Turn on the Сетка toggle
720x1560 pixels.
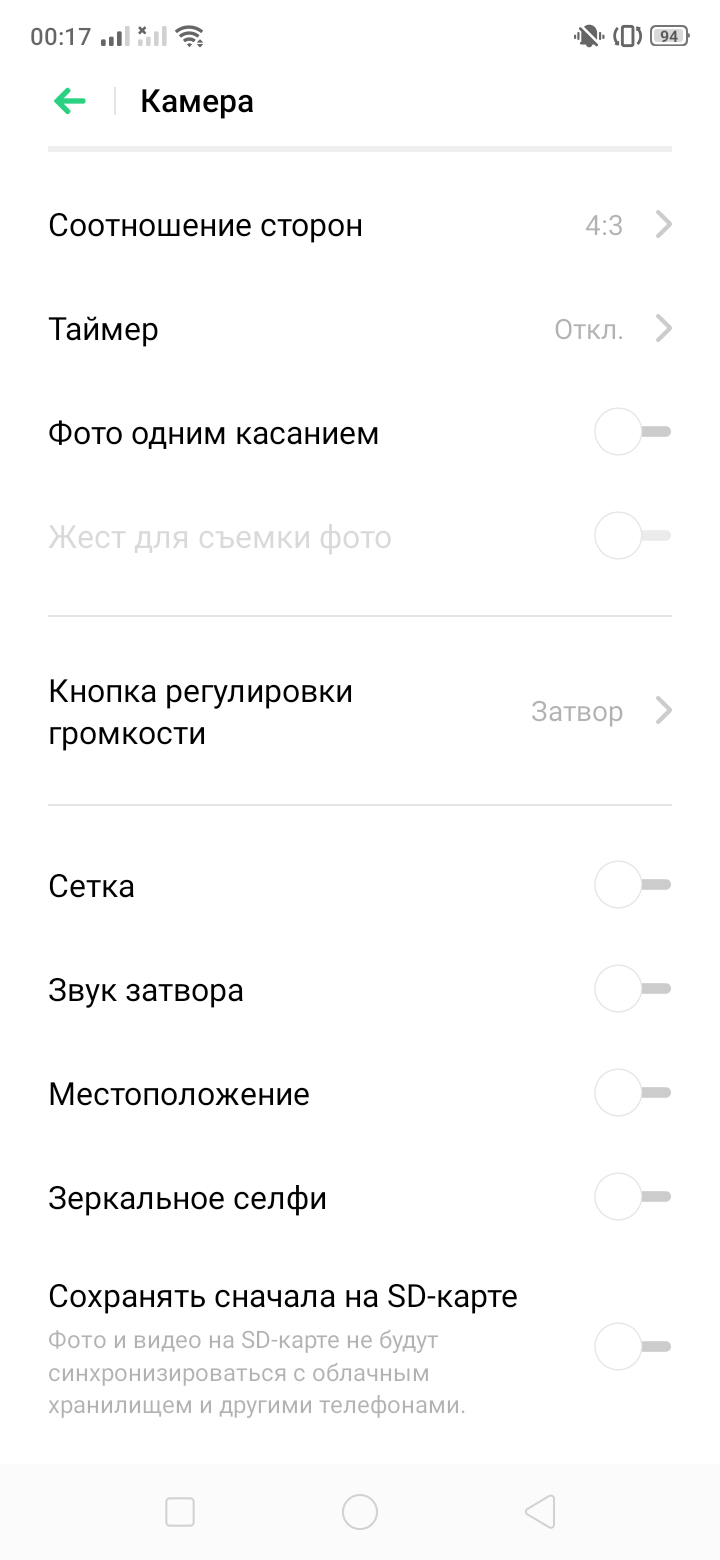point(632,885)
